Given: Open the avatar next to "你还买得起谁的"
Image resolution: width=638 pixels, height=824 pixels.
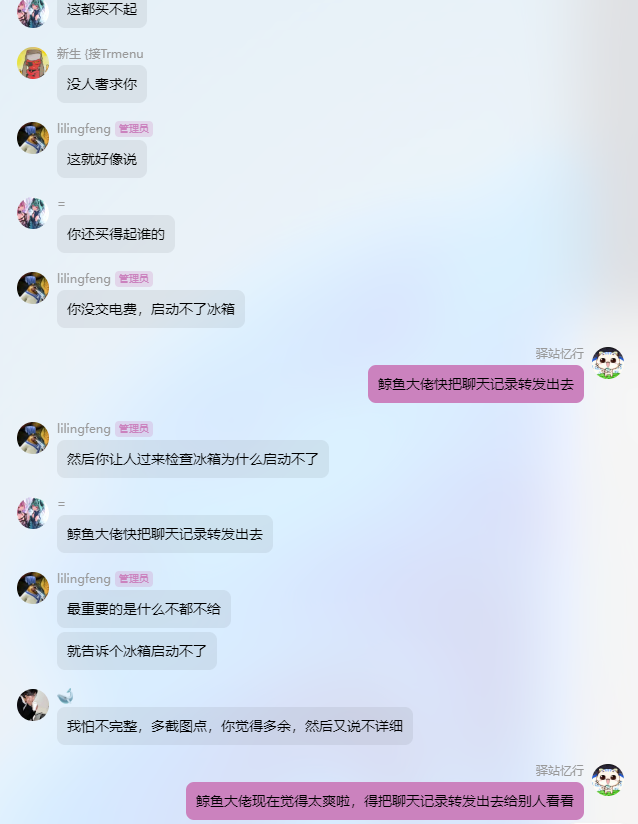Looking at the screenshot, I should click(33, 213).
